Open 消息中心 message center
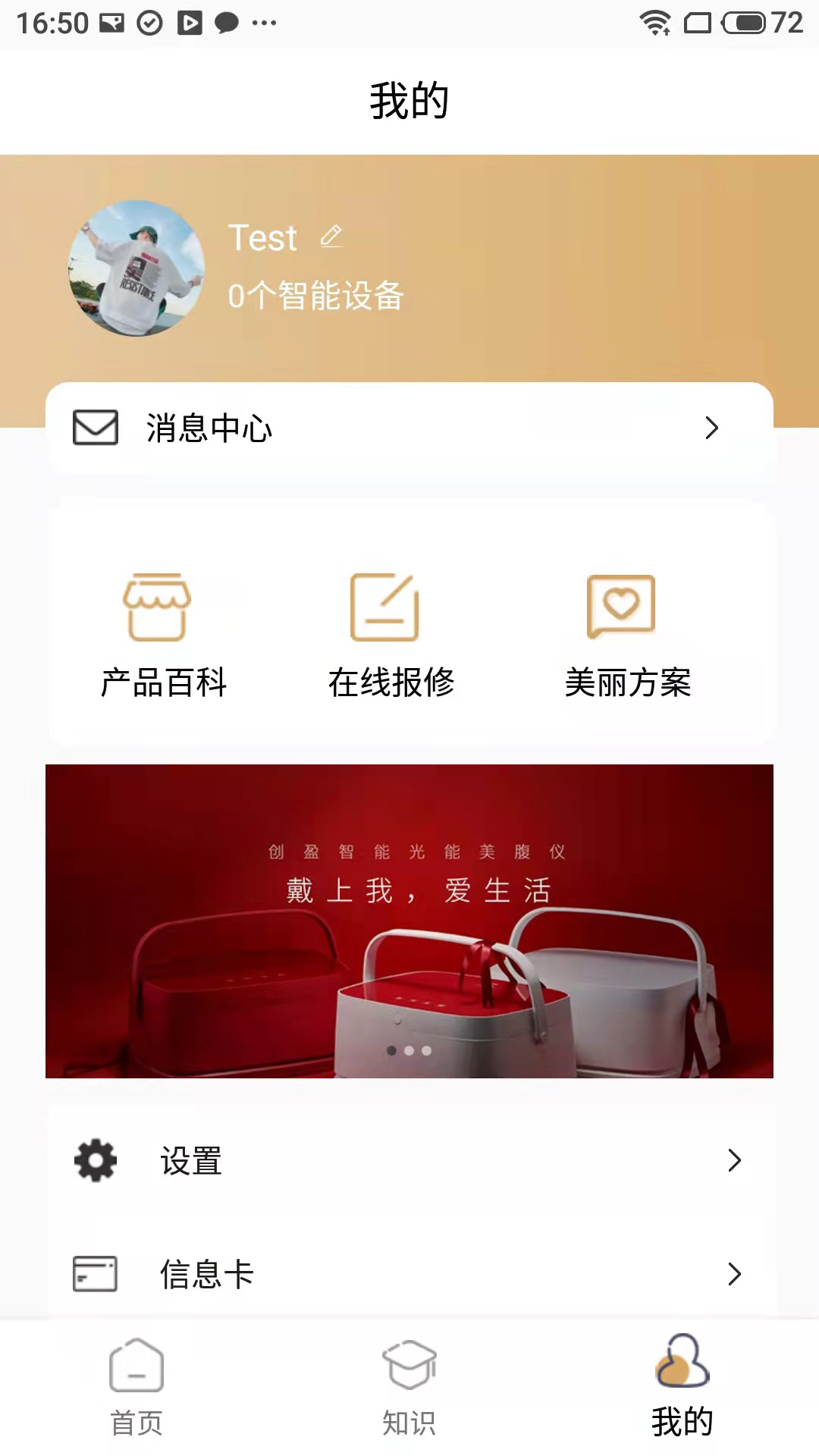The height and width of the screenshot is (1456, 819). pyautogui.click(x=409, y=428)
